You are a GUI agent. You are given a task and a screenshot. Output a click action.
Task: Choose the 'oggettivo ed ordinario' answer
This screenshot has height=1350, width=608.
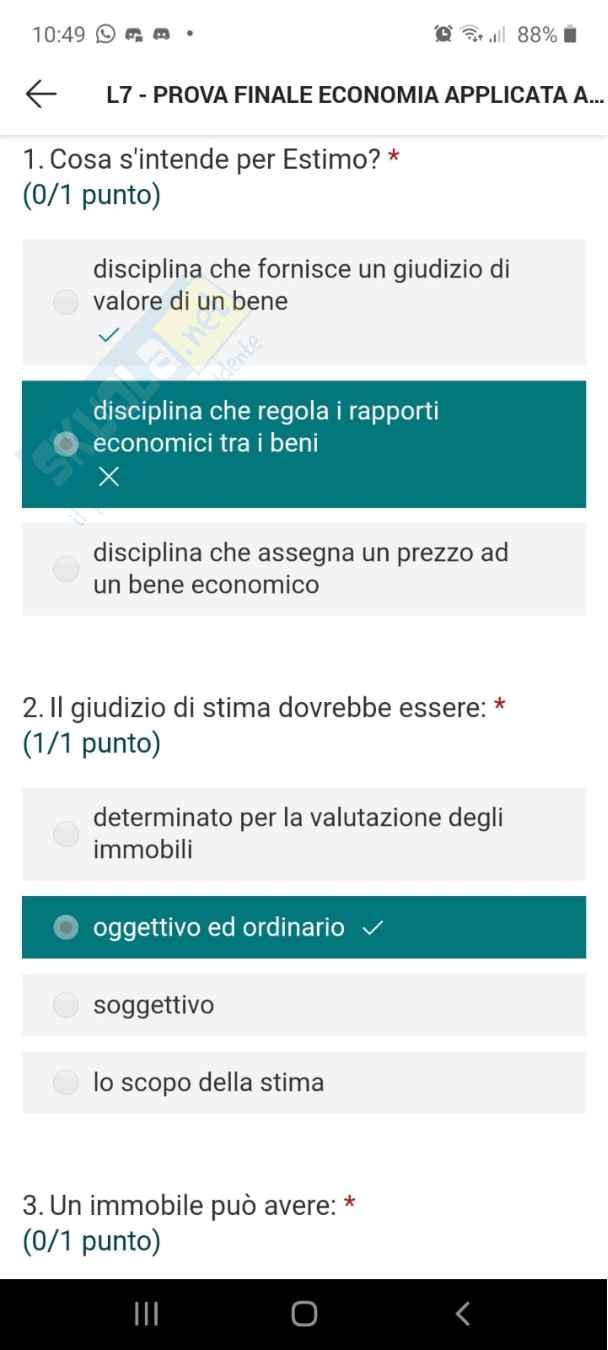pos(66,928)
